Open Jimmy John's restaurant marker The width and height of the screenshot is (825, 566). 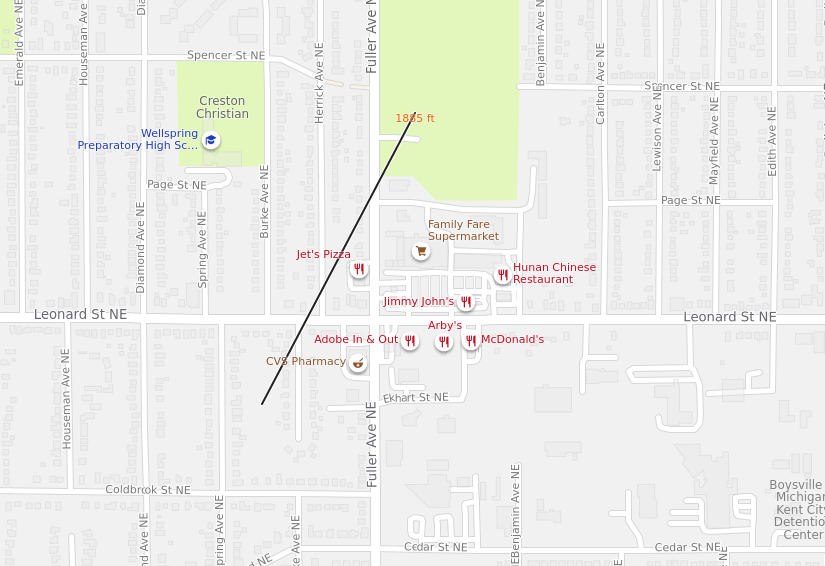click(465, 302)
